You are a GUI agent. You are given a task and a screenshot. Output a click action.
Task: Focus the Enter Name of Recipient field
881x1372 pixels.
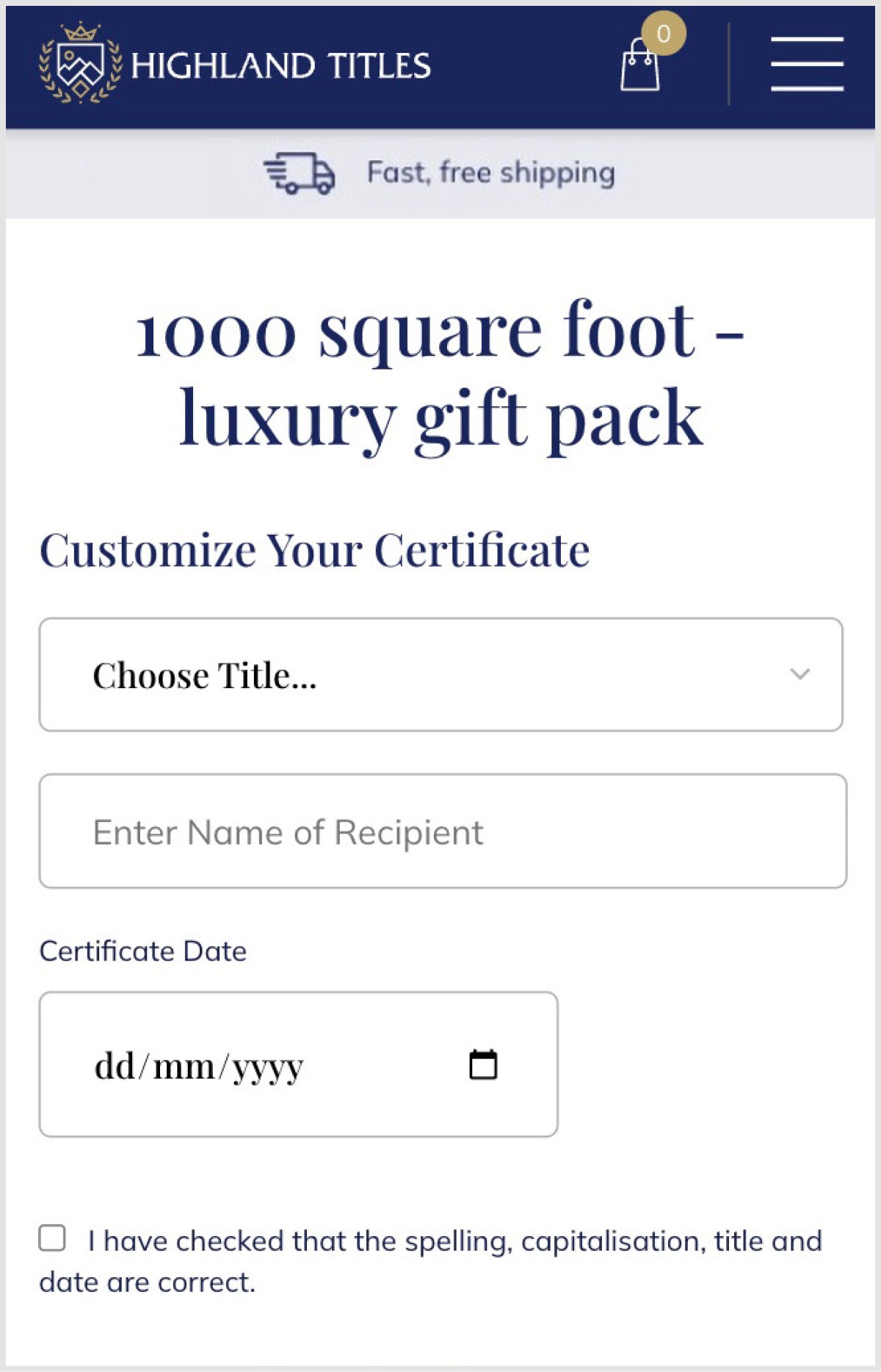click(442, 831)
